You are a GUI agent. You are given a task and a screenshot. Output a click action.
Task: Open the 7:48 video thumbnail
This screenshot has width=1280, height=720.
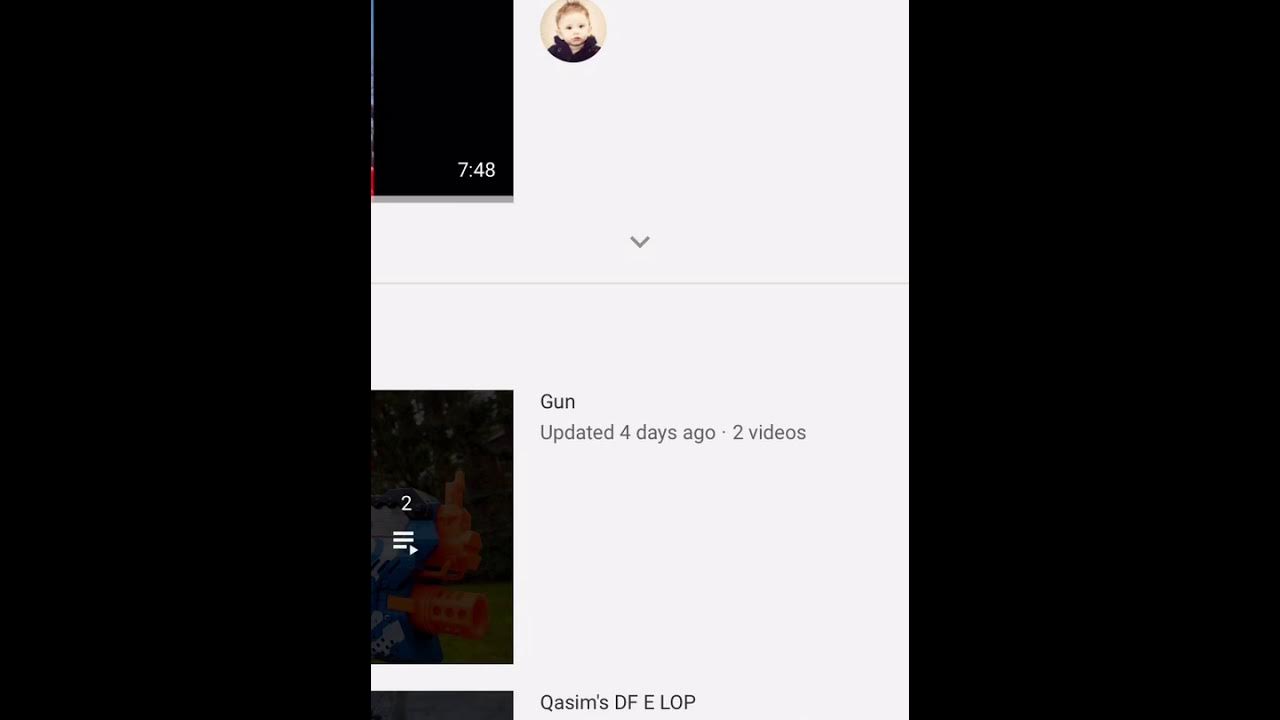click(x=442, y=98)
